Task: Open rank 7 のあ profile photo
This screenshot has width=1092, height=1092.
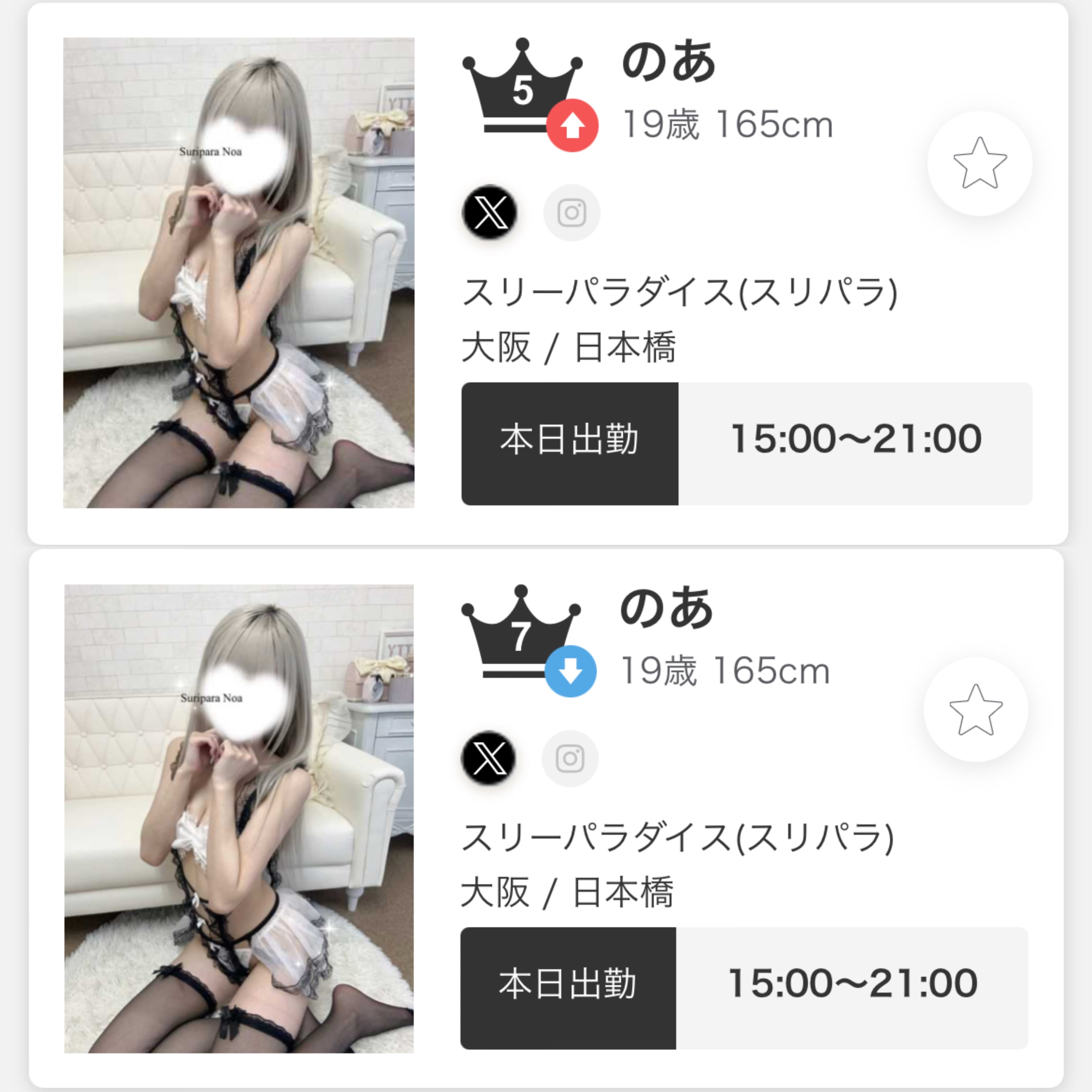Action: coord(239,818)
